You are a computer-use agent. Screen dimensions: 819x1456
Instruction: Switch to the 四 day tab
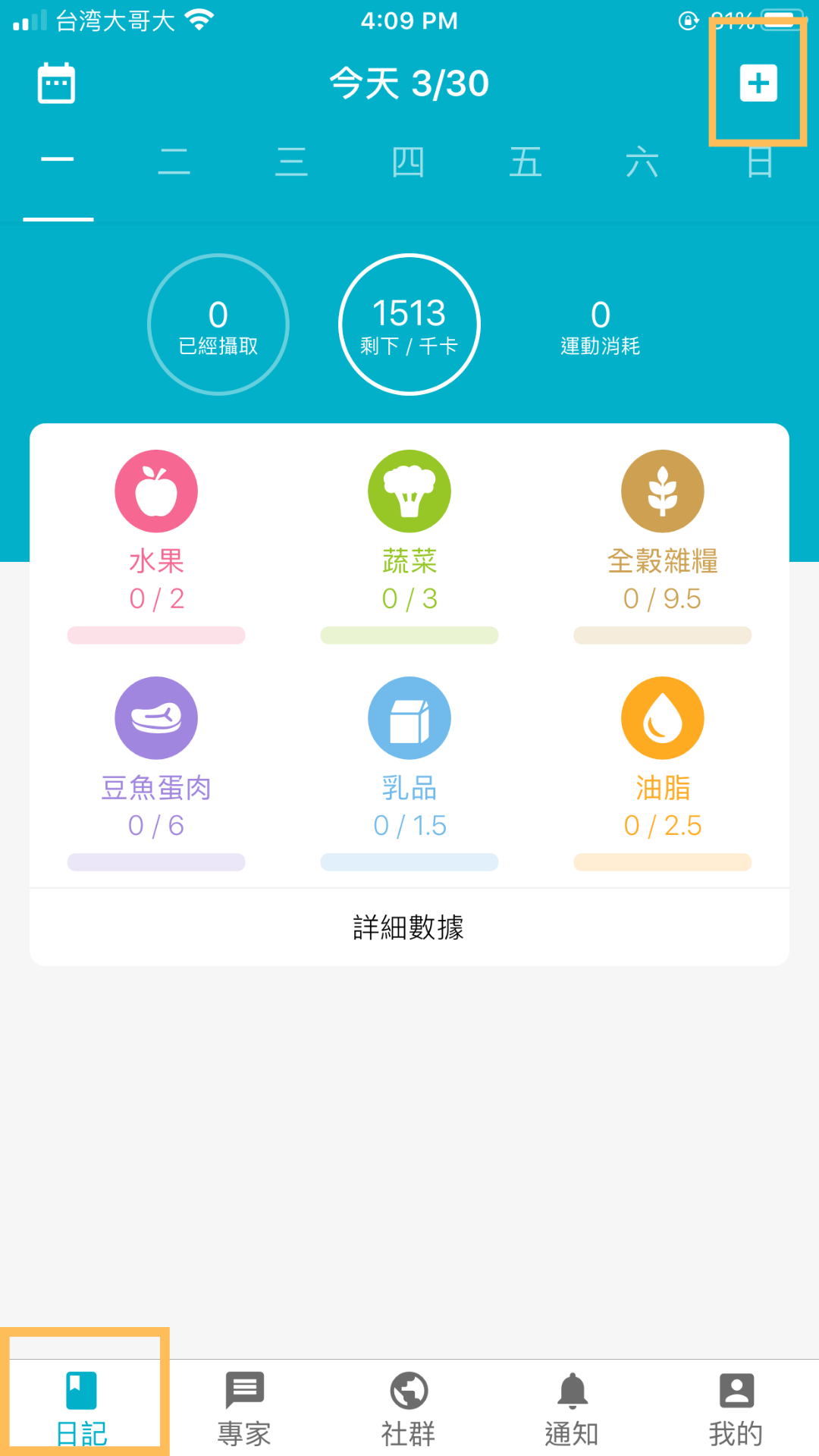pos(409,162)
